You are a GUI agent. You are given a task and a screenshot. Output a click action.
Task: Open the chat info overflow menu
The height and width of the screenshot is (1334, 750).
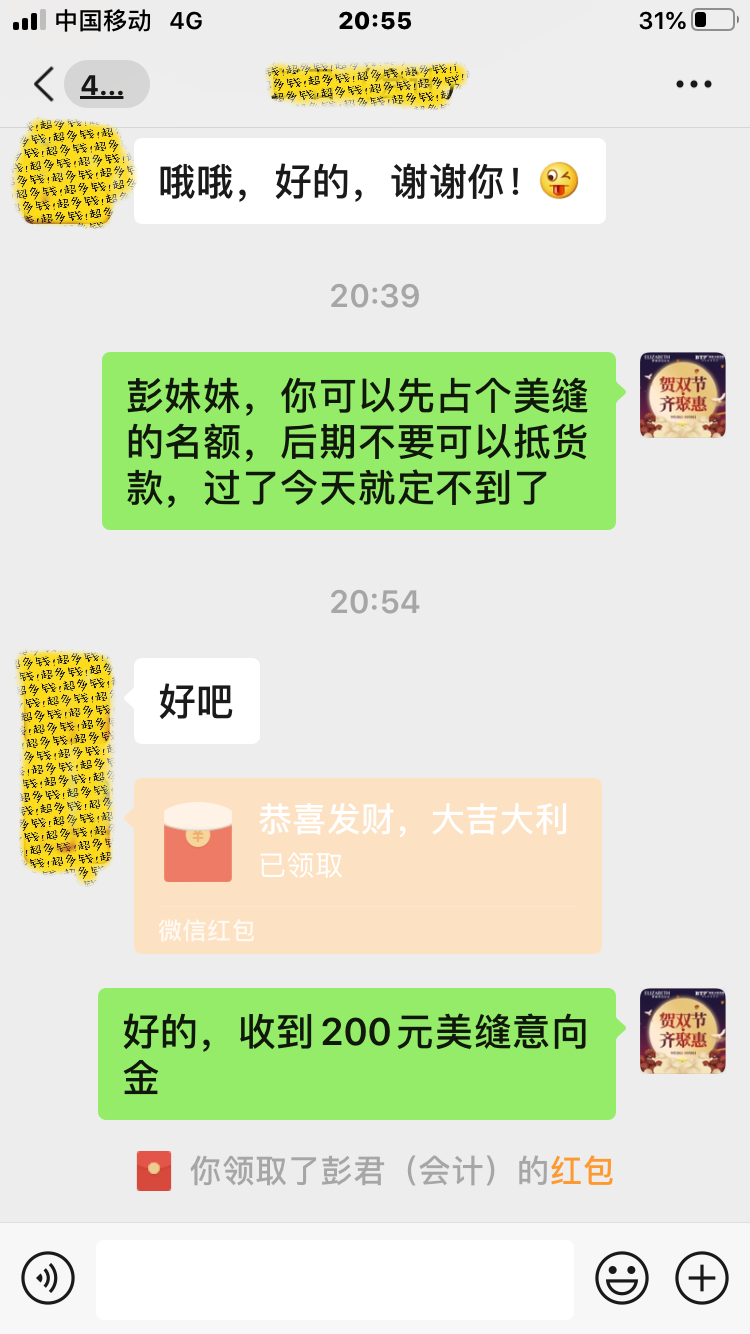(693, 85)
